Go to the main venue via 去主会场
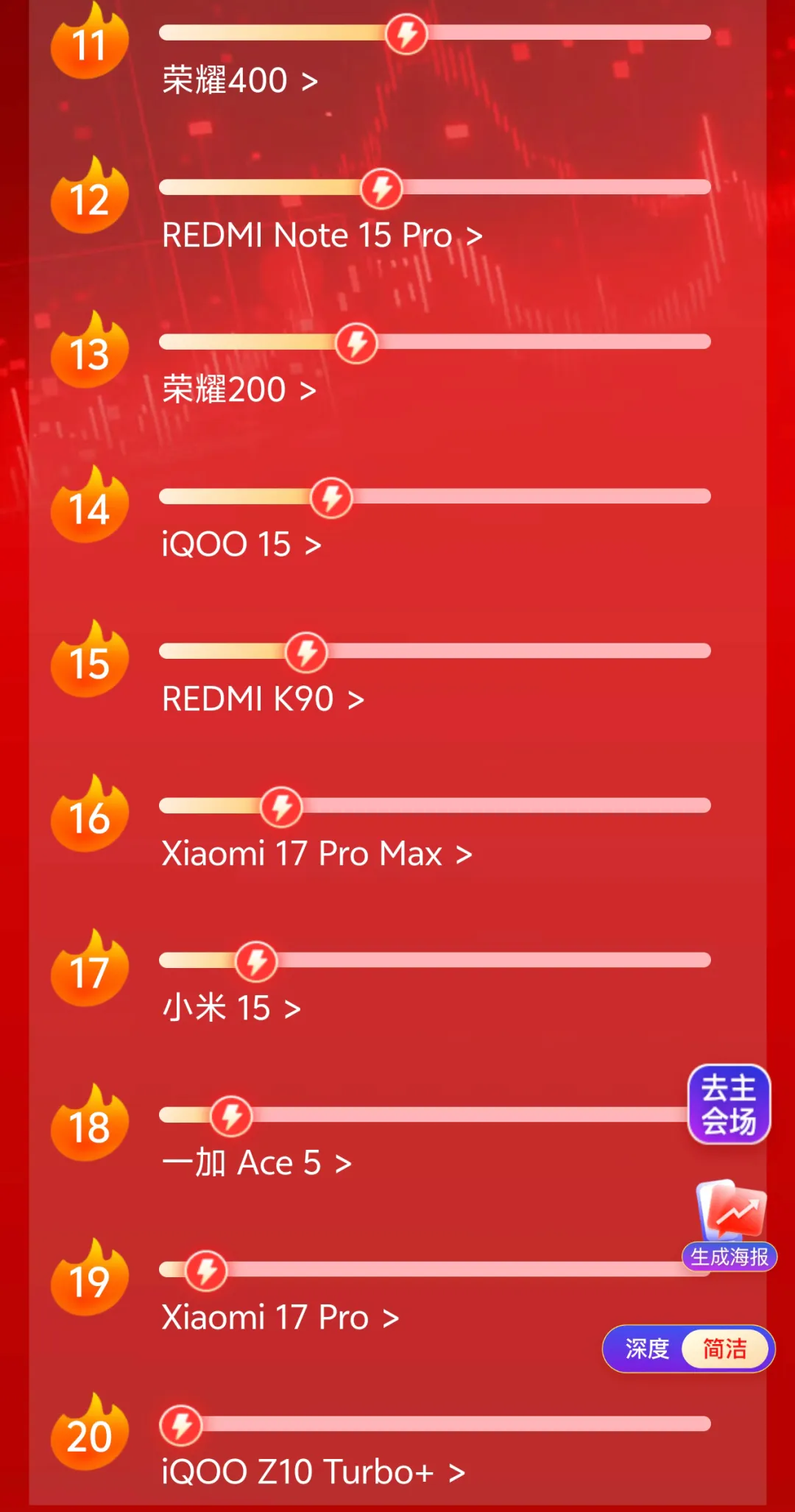Screen dimensions: 795x1512 pyautogui.click(x=729, y=1104)
